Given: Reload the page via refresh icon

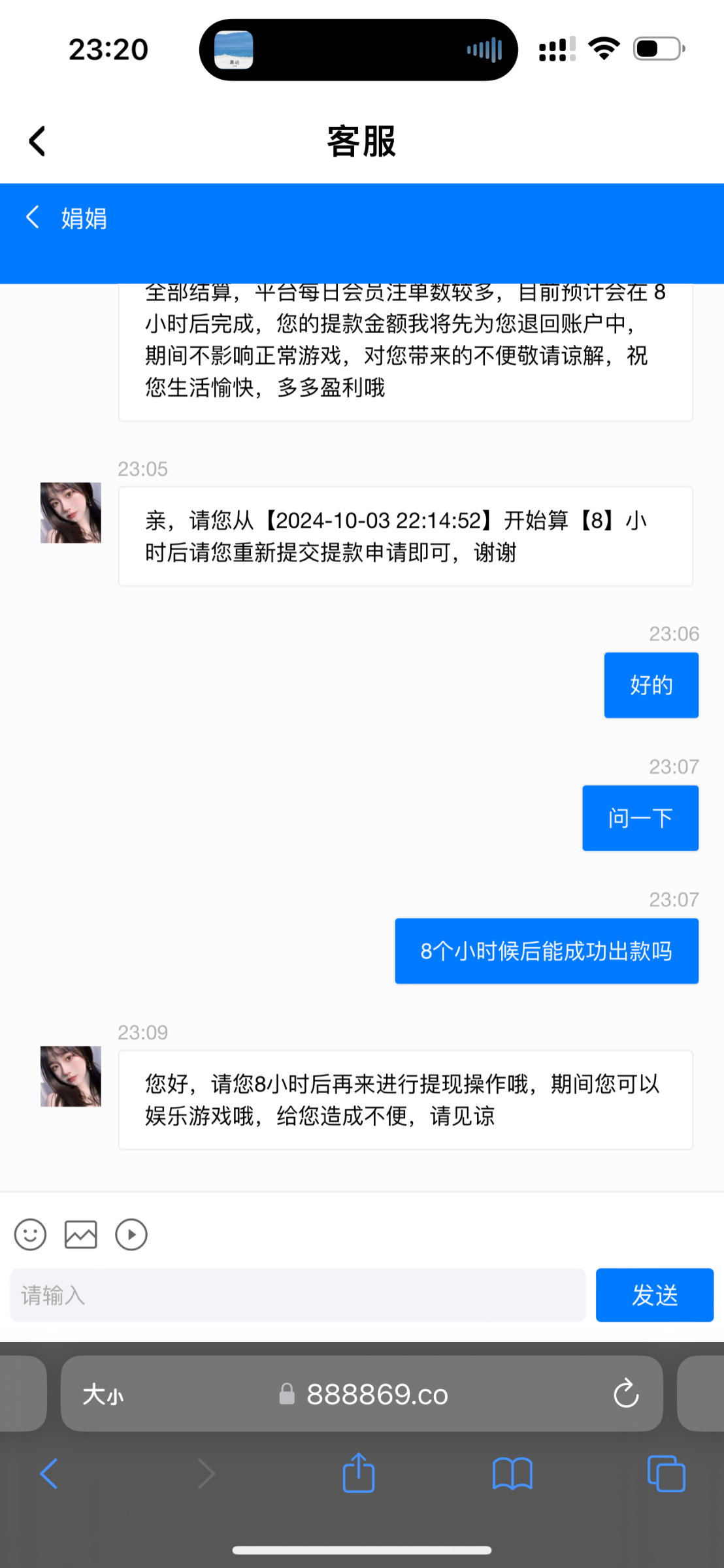Looking at the screenshot, I should point(625,1393).
